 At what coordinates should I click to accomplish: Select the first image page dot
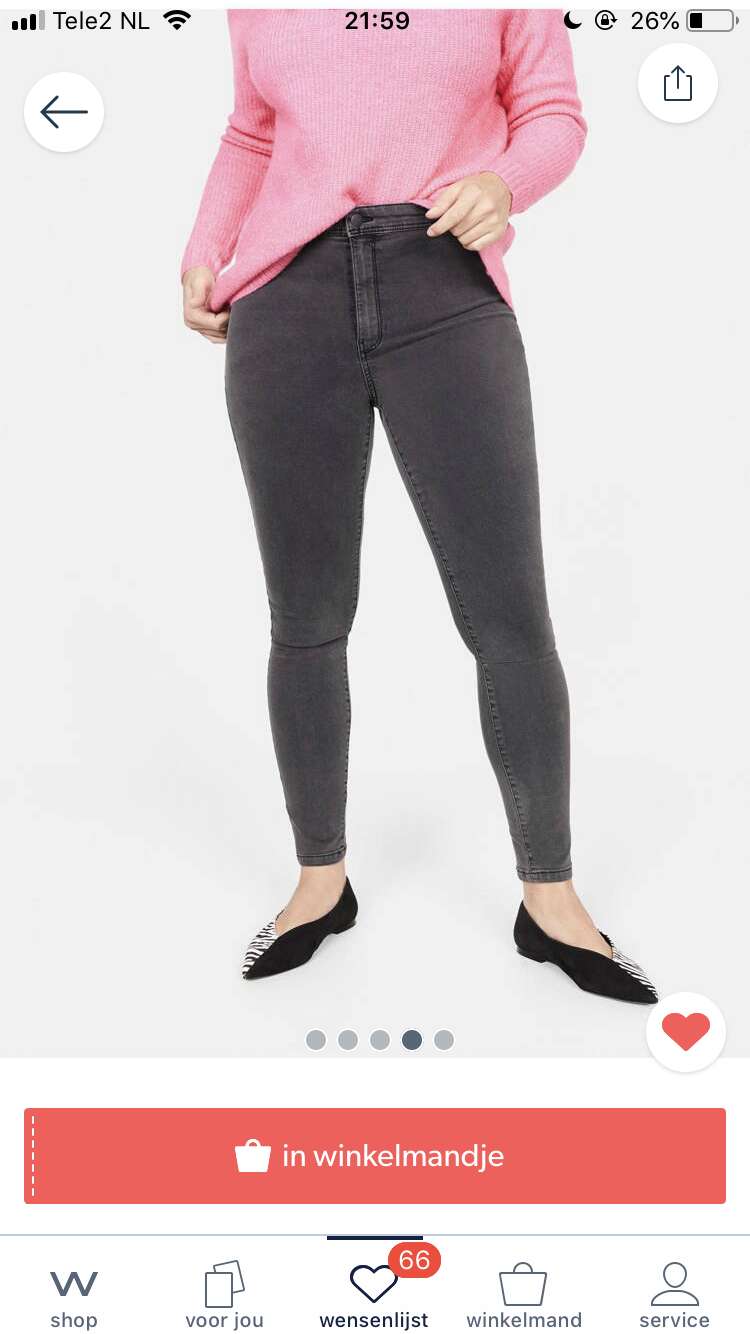316,1040
